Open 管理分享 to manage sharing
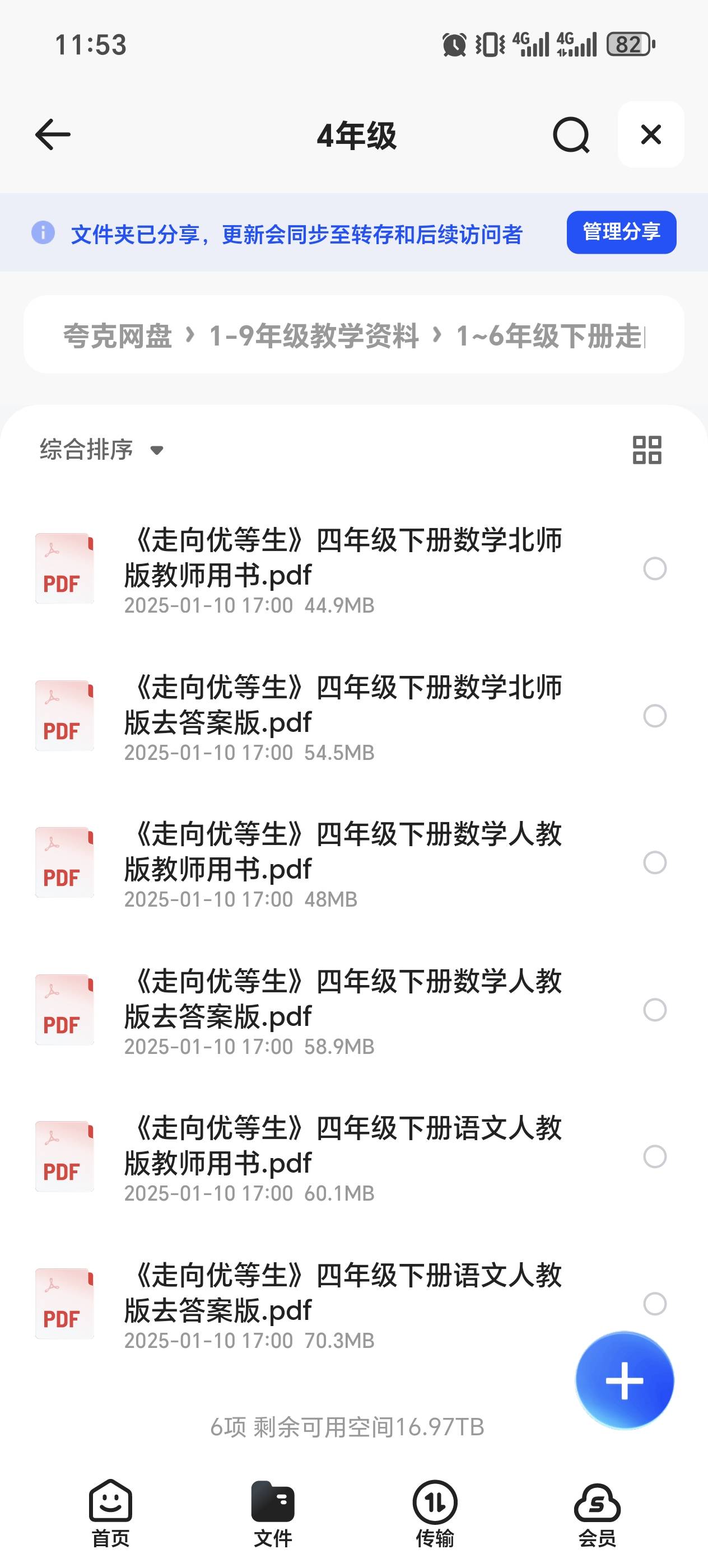The width and height of the screenshot is (708, 1568). click(621, 232)
